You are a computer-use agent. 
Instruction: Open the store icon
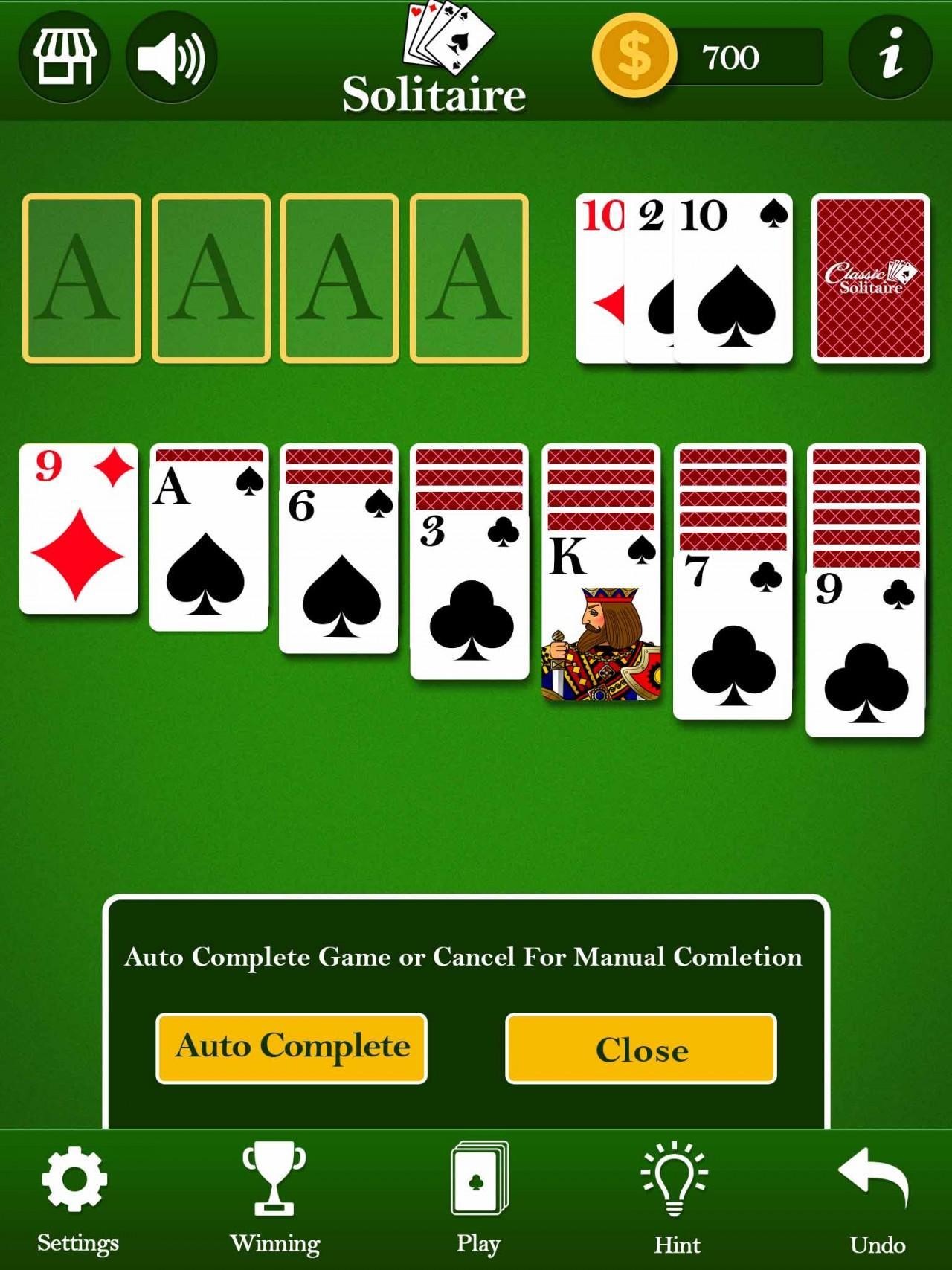[x=65, y=57]
